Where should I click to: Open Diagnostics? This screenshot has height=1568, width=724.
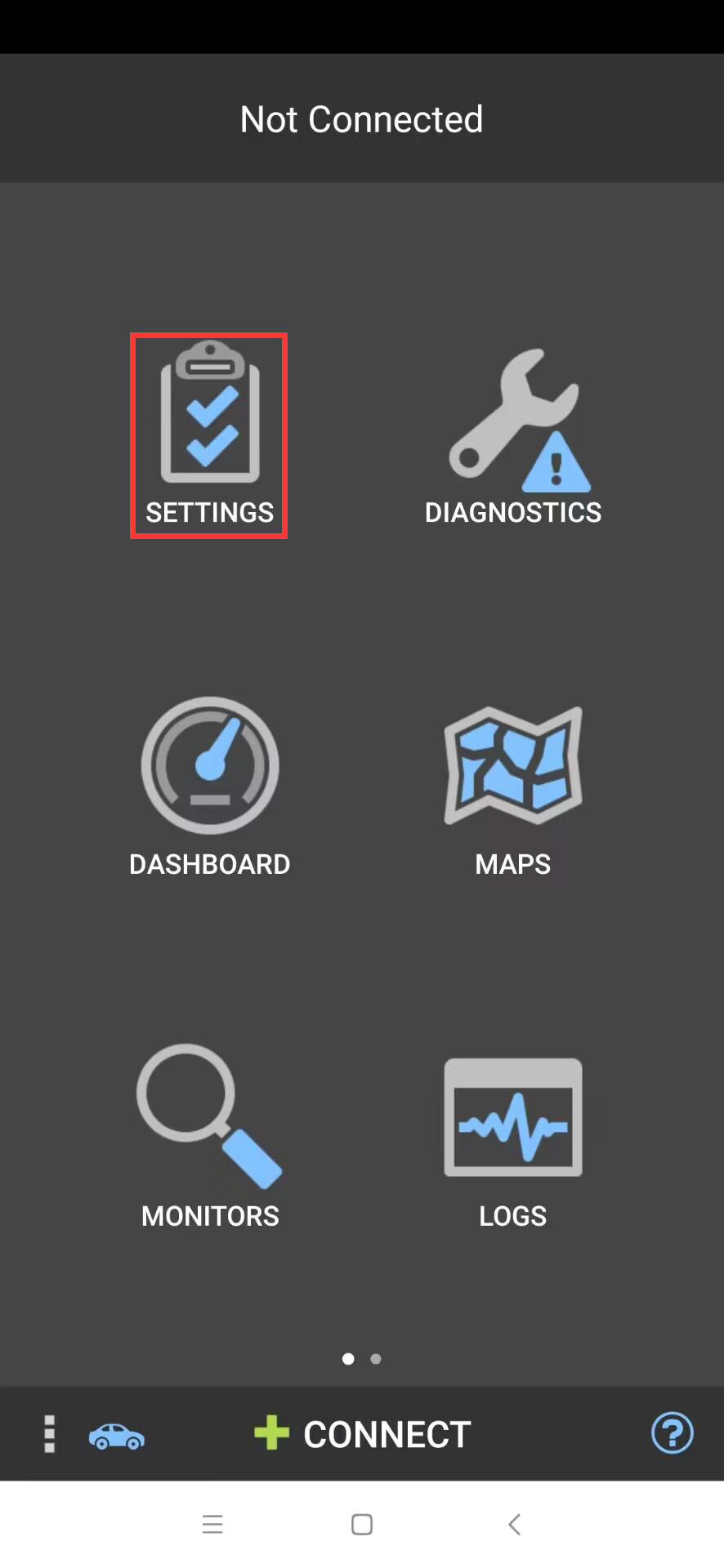(513, 435)
